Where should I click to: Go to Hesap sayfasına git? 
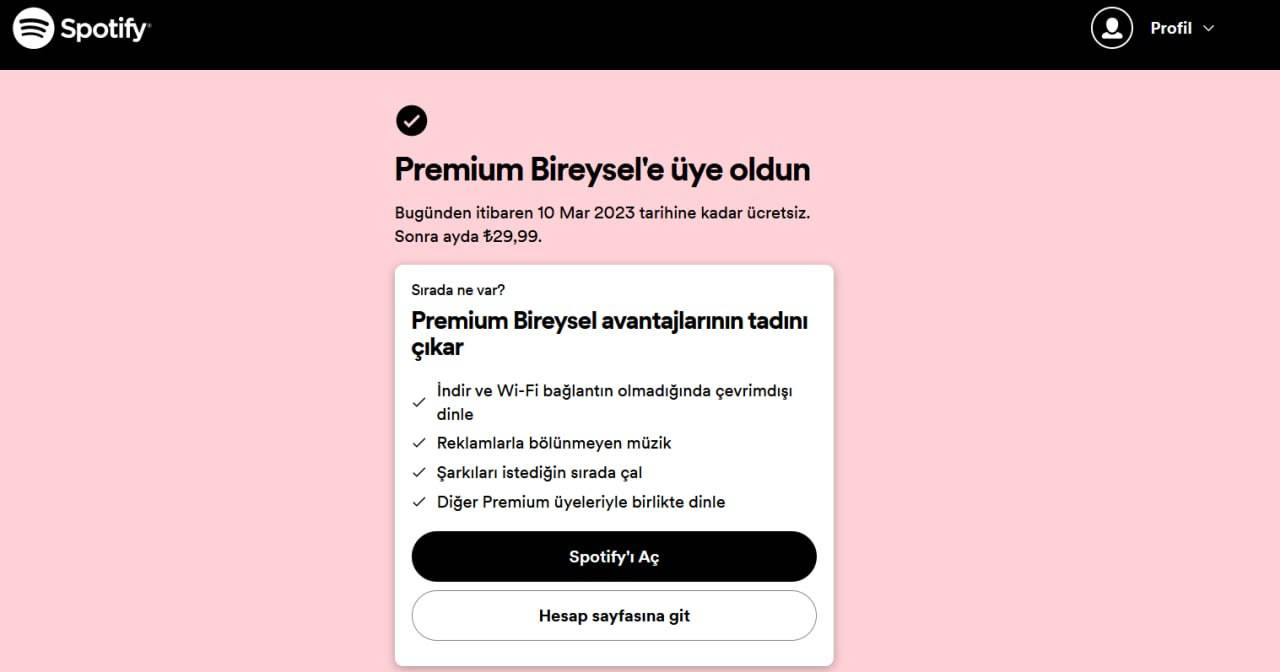click(x=614, y=616)
